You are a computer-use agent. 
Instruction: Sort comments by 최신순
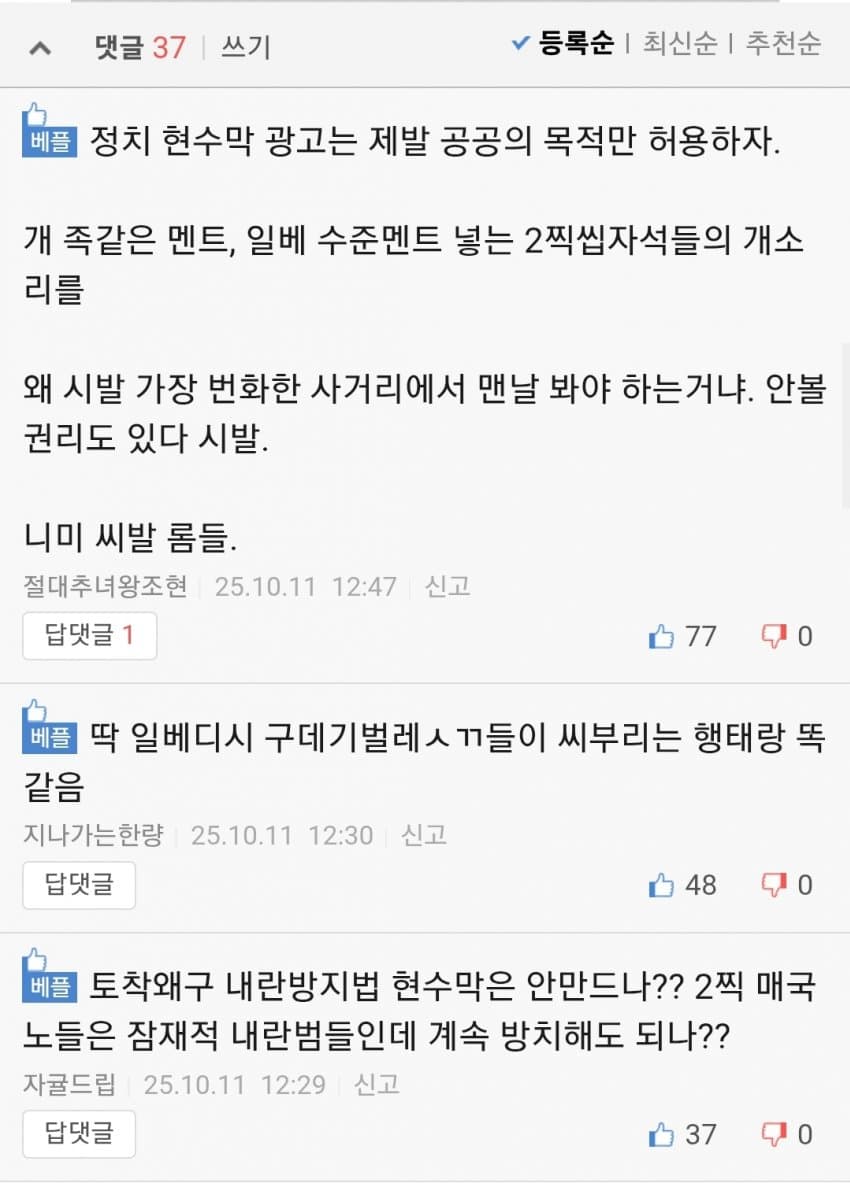[679, 44]
